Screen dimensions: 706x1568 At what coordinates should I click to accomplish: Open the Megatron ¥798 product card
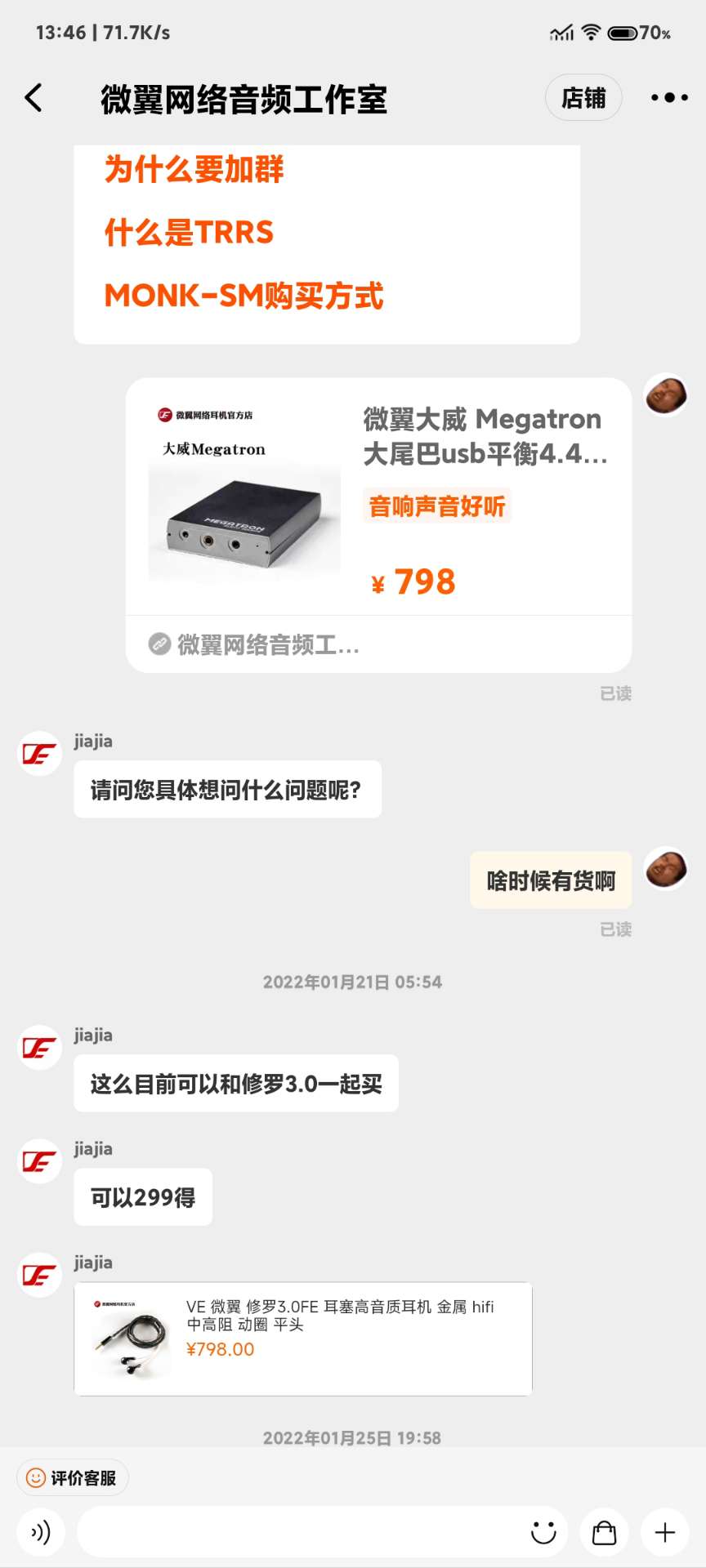pyautogui.click(x=378, y=506)
